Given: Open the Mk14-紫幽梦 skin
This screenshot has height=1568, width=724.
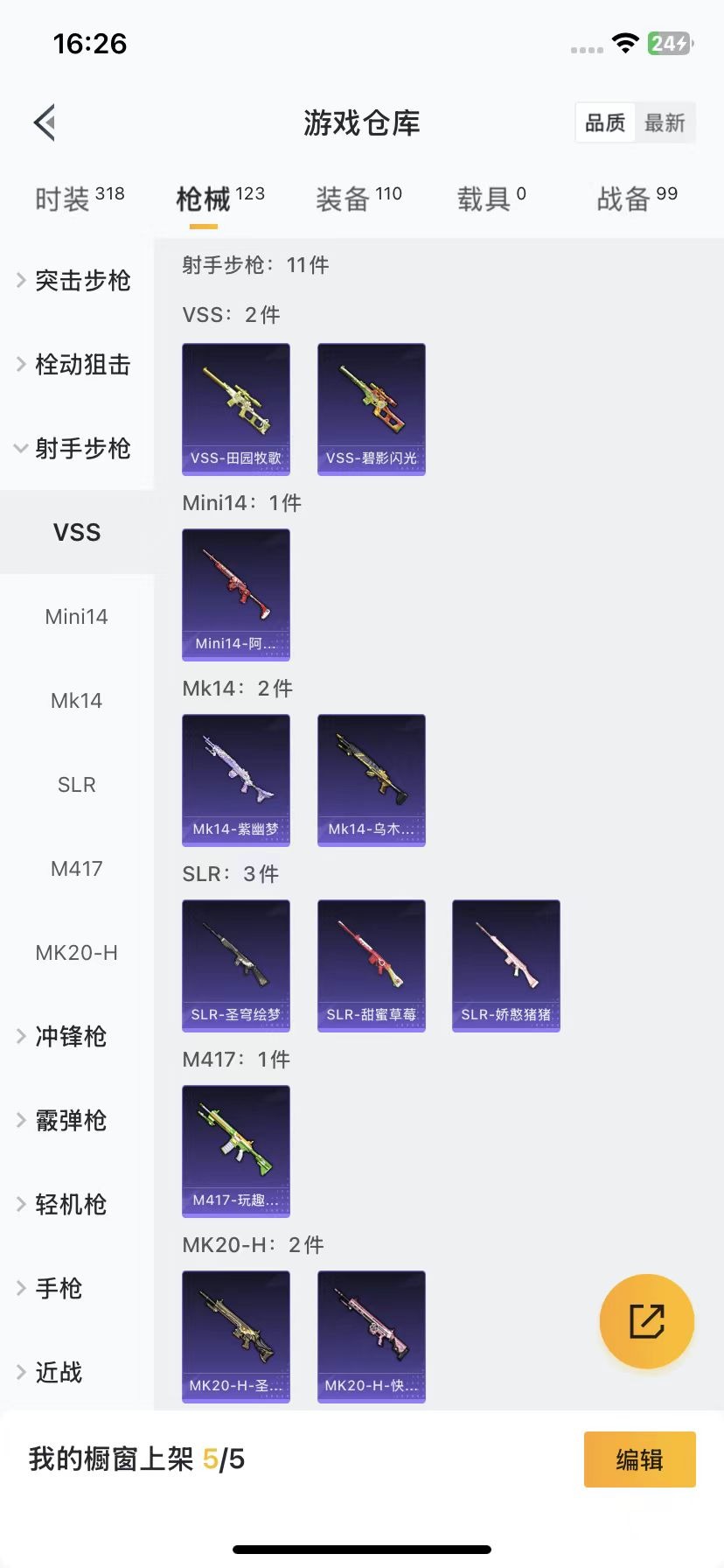Looking at the screenshot, I should (x=236, y=780).
